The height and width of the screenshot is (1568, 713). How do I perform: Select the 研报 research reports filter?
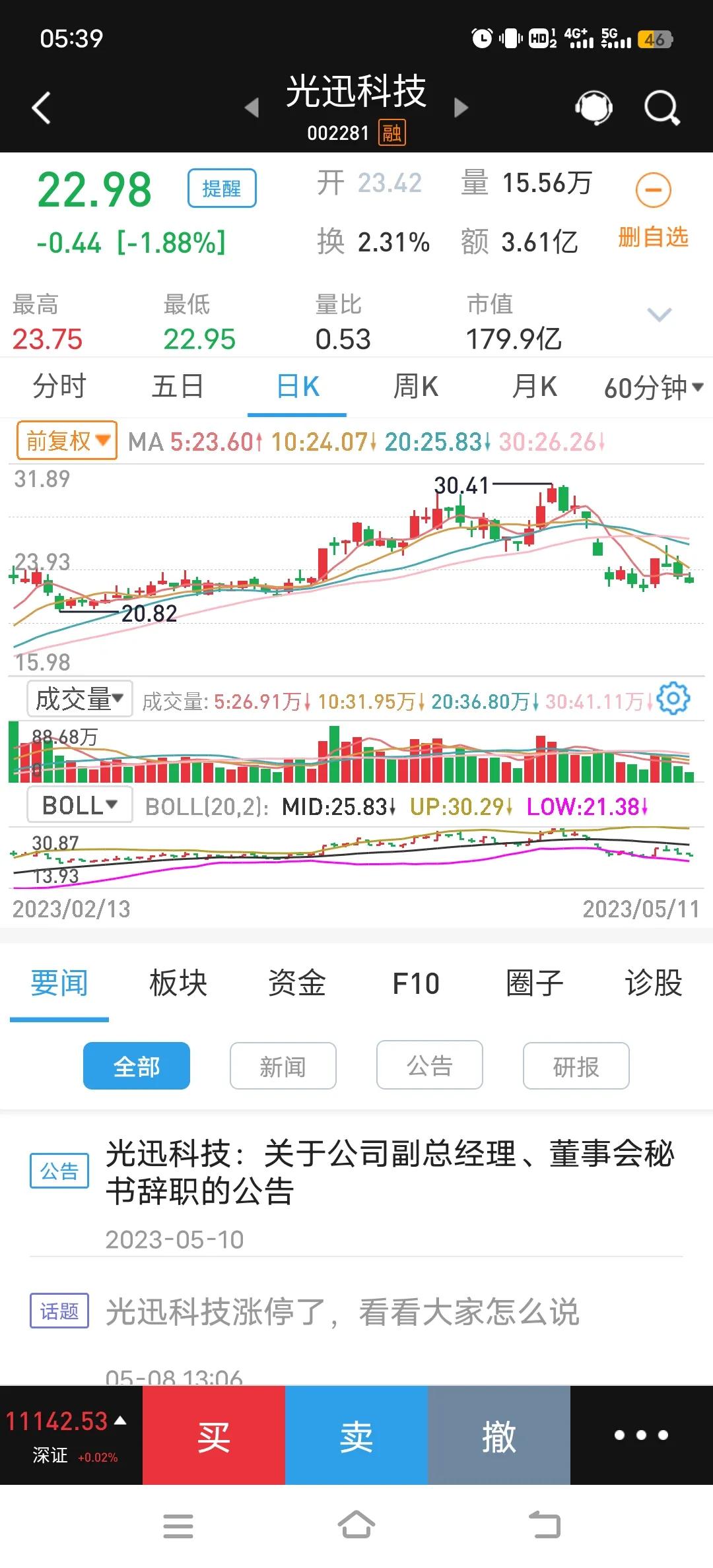click(576, 1065)
